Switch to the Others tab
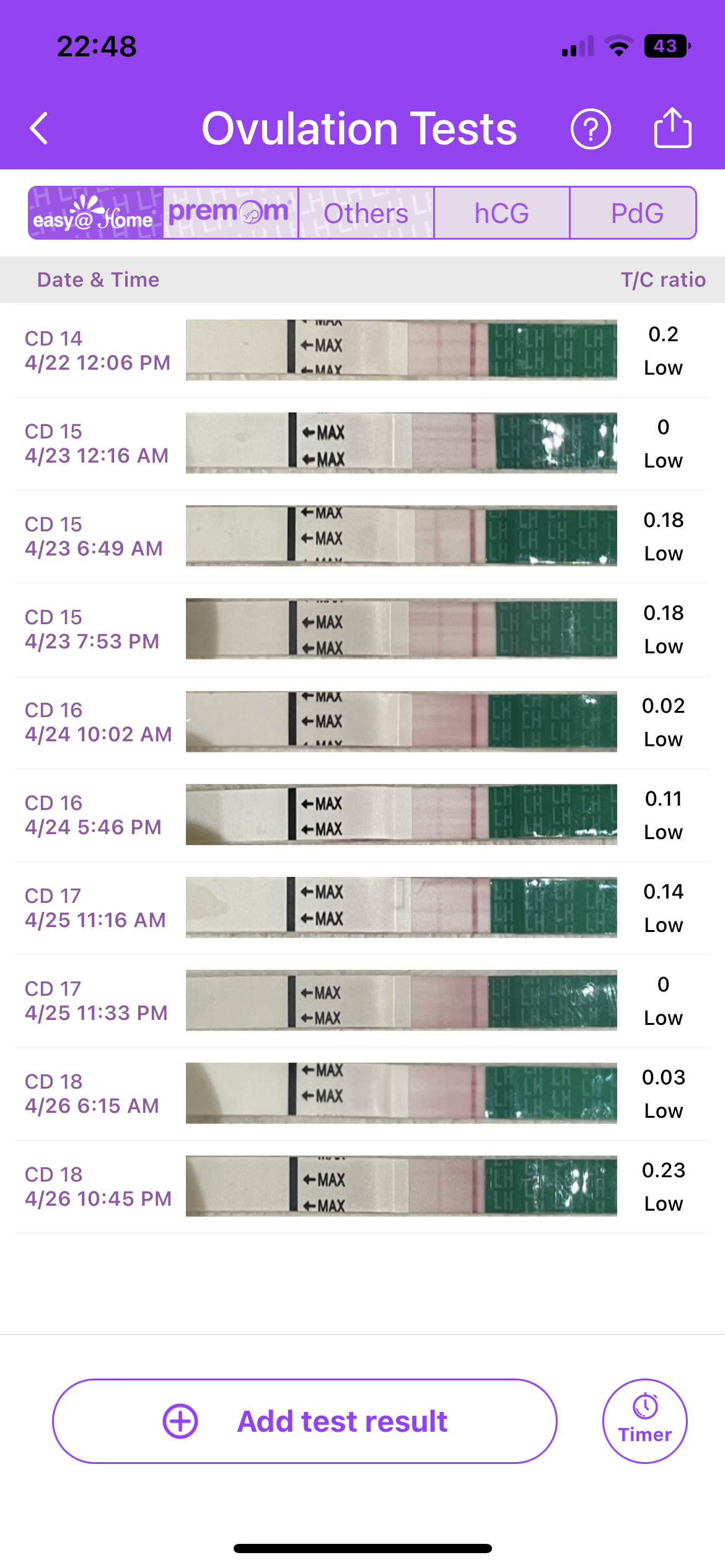 [x=366, y=213]
